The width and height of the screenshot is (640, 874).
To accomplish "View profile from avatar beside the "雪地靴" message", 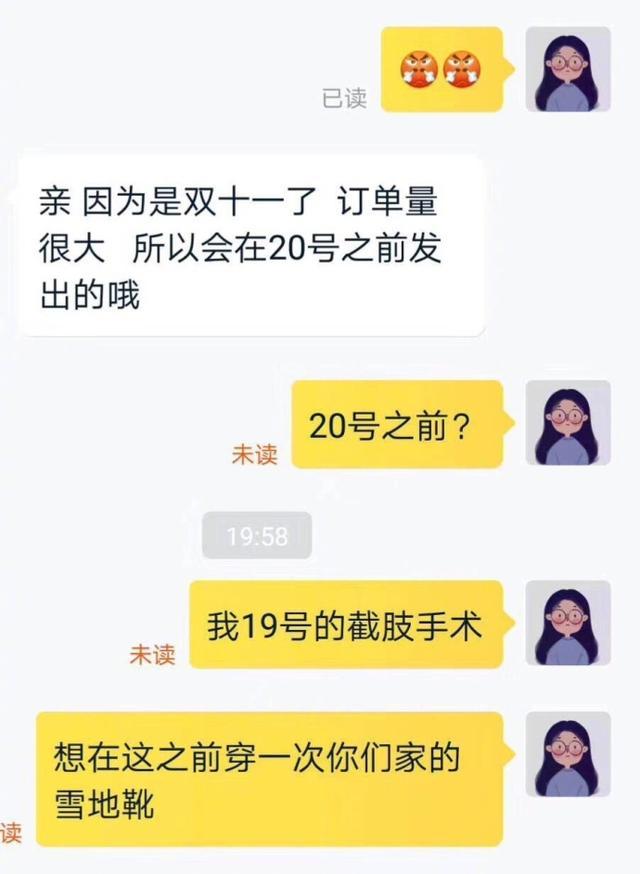I will tap(568, 754).
